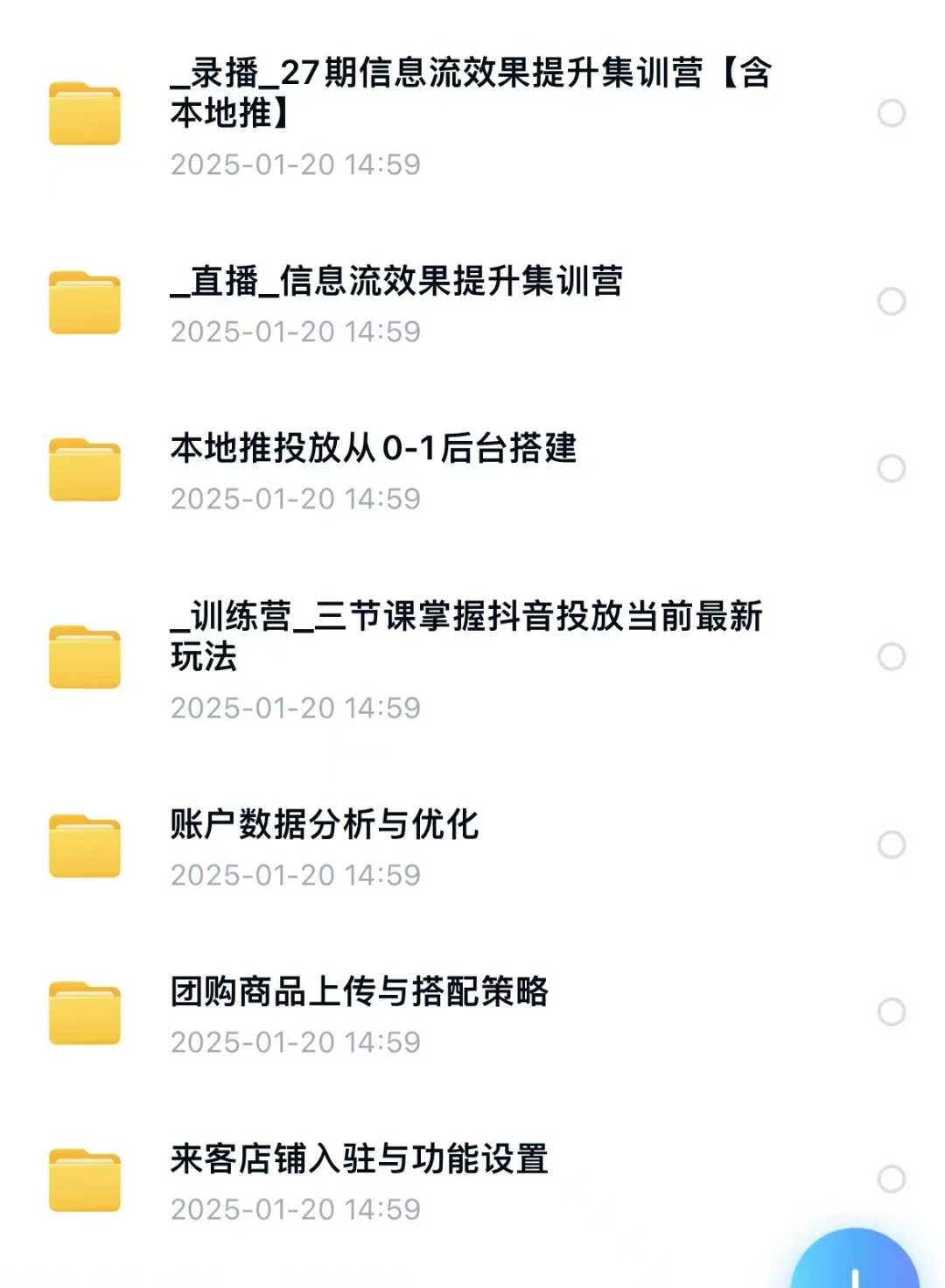945x1288 pixels.
Task: Mark 账户数据分析与优化 as selected
Action: tap(891, 845)
